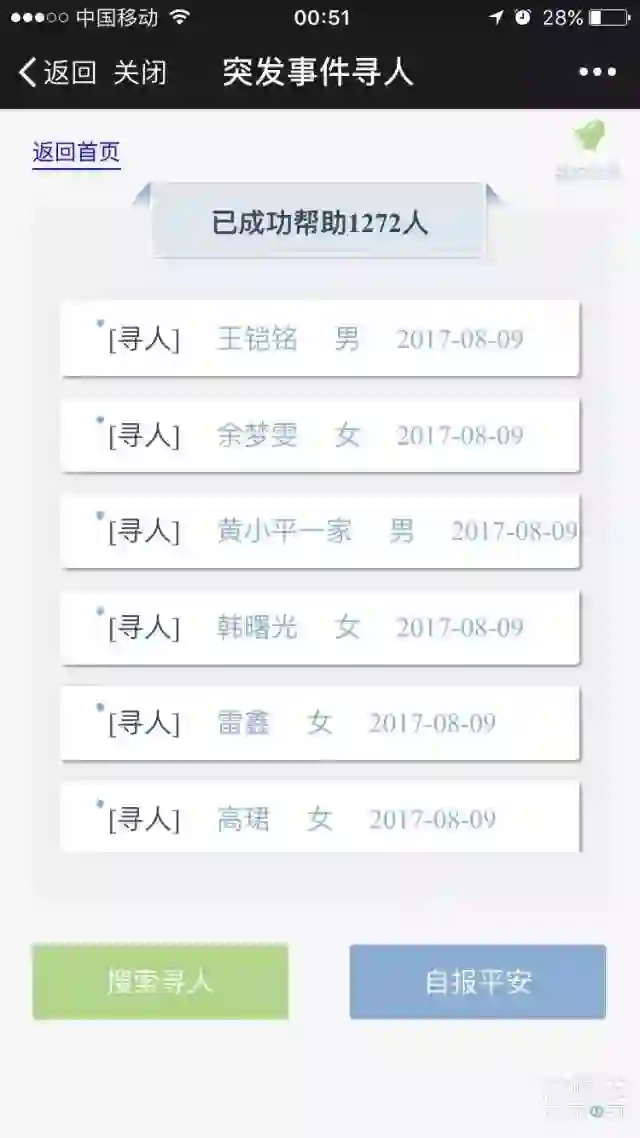View the 寻人 record for 黄小平一家

click(x=320, y=531)
